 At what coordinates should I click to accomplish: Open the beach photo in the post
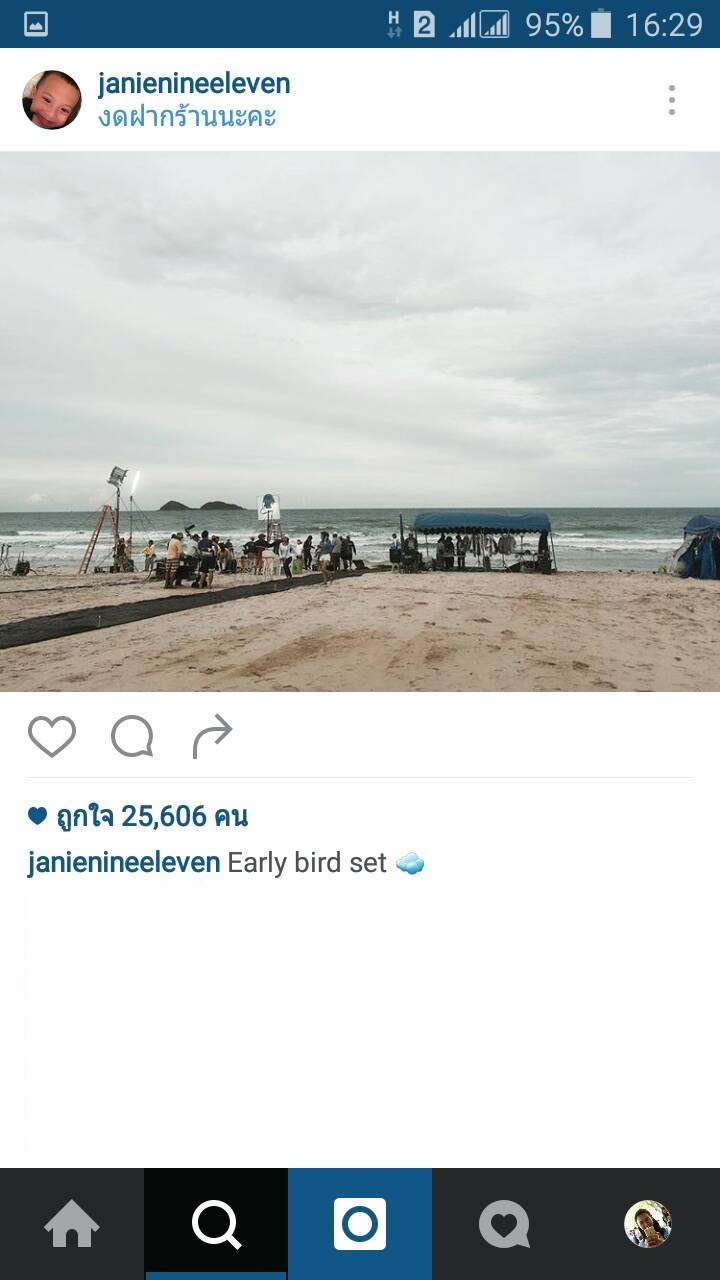360,421
